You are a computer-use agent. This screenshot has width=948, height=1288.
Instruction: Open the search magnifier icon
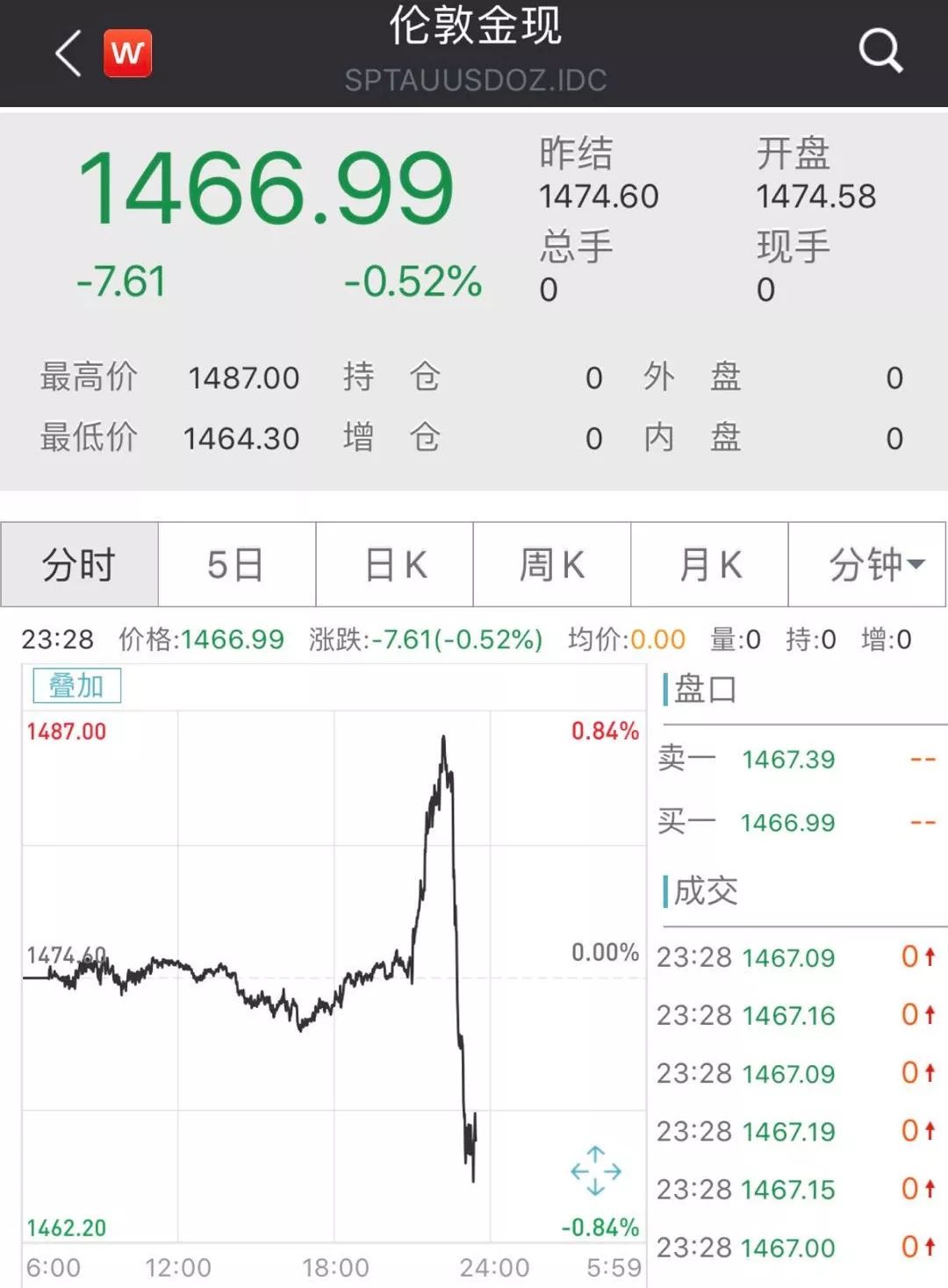tap(880, 51)
